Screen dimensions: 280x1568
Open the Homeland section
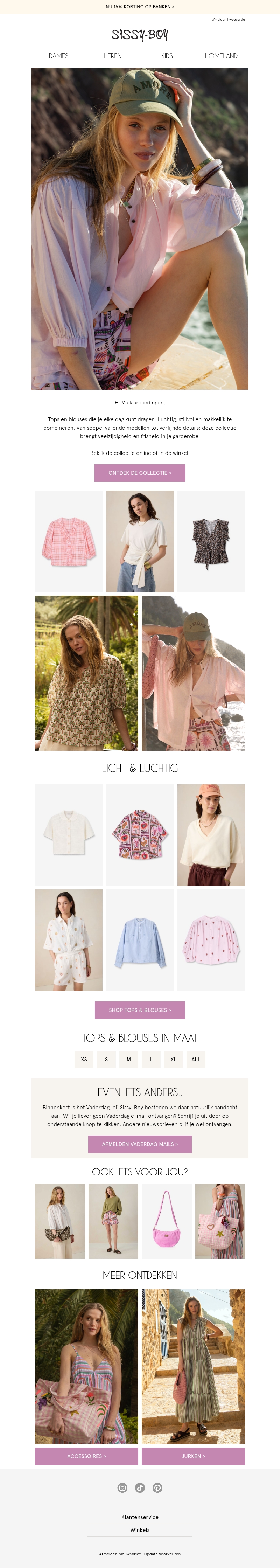pyautogui.click(x=221, y=56)
